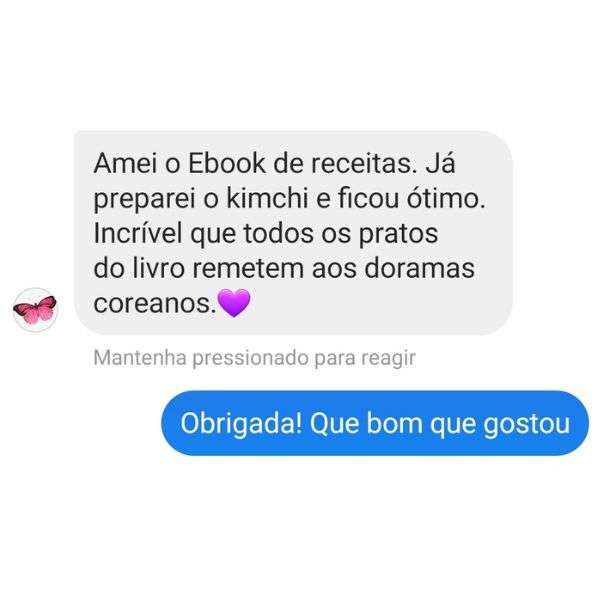Open the sender's butterfly profile picture
600x600 pixels.
tap(35, 310)
